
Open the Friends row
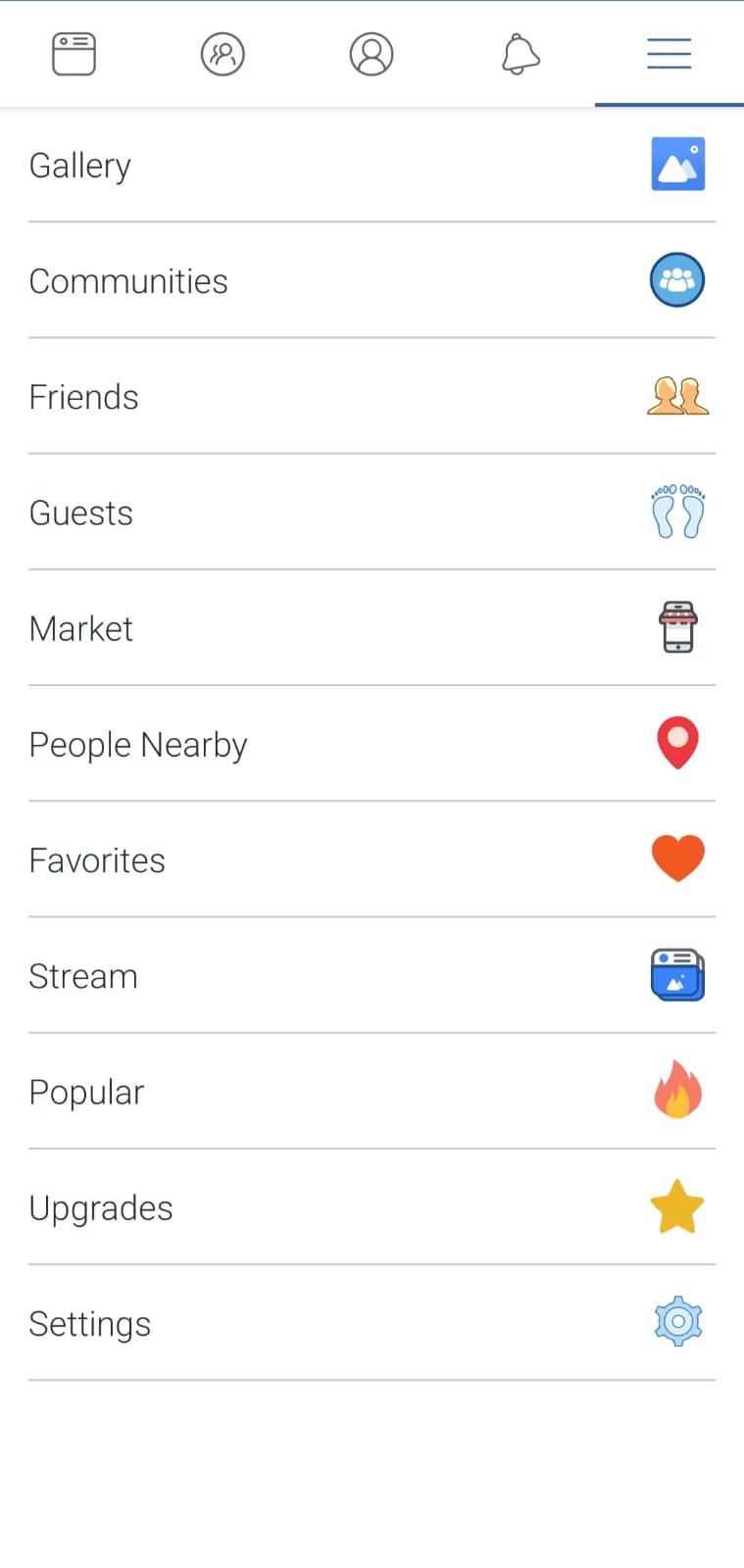pos(372,396)
